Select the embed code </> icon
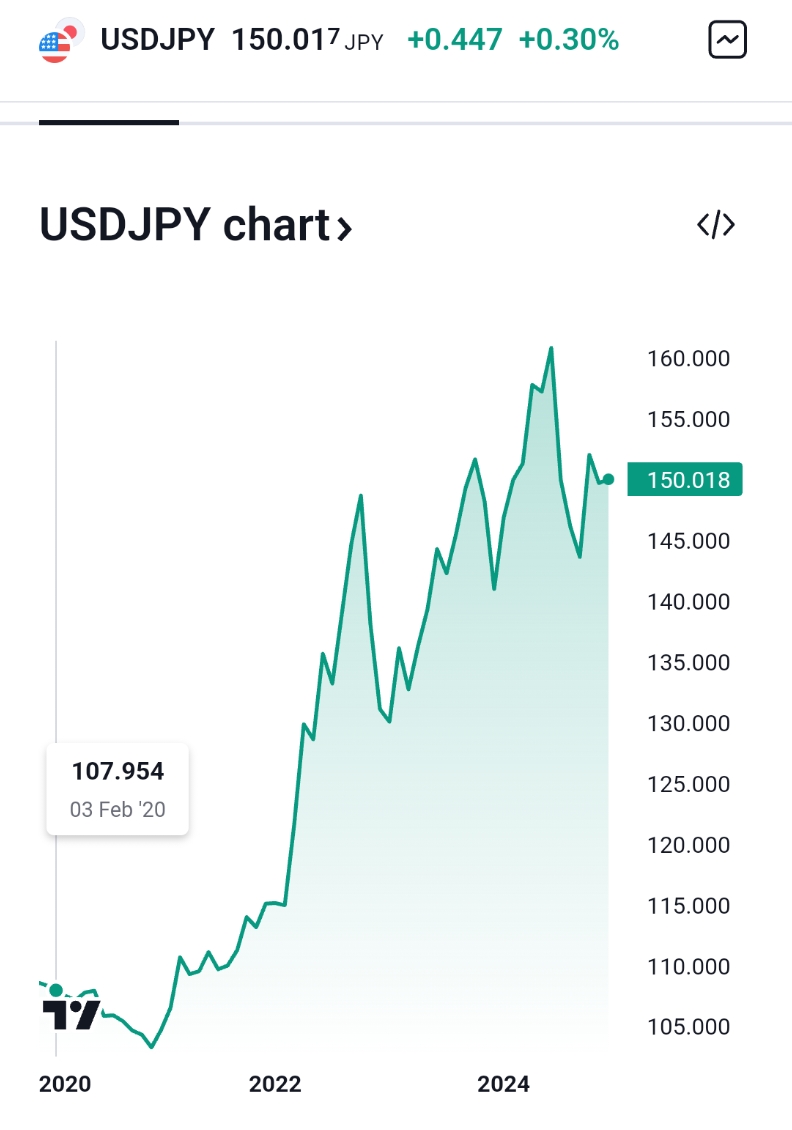 [x=716, y=225]
